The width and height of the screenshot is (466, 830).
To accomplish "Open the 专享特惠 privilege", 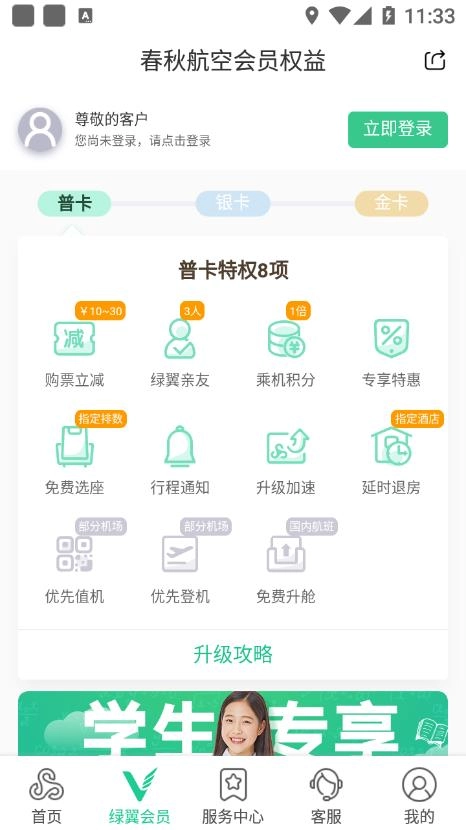I will (391, 347).
